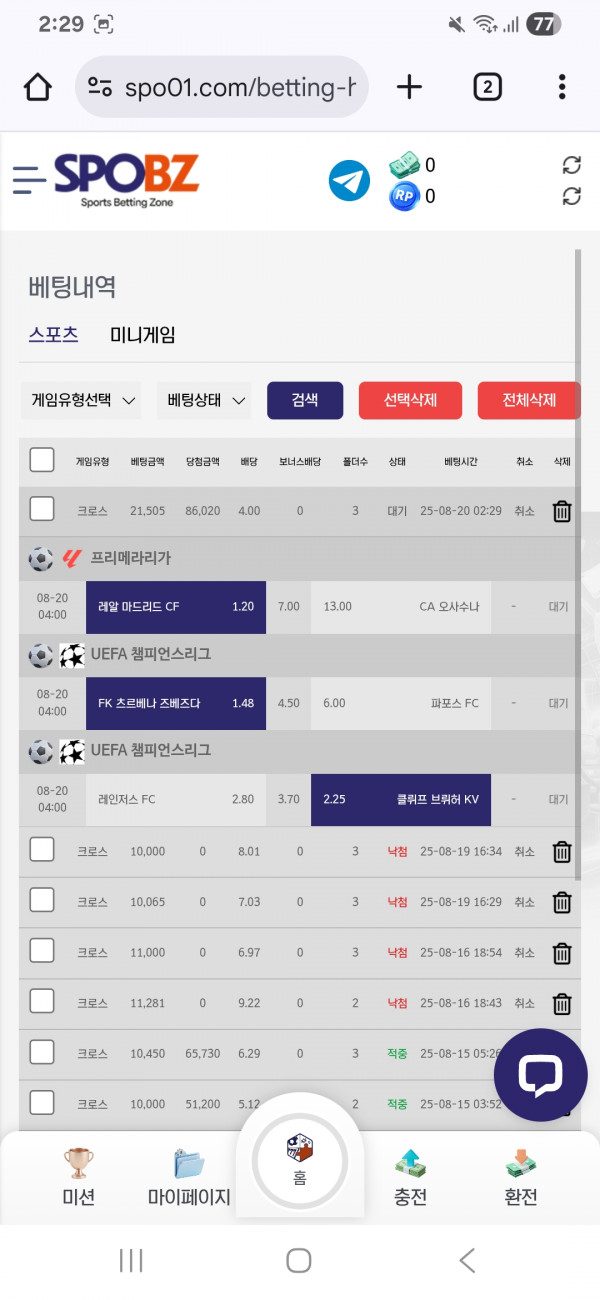Open 환전 in bottom navigation
This screenshot has height=1300, width=600.
pyautogui.click(x=521, y=1178)
